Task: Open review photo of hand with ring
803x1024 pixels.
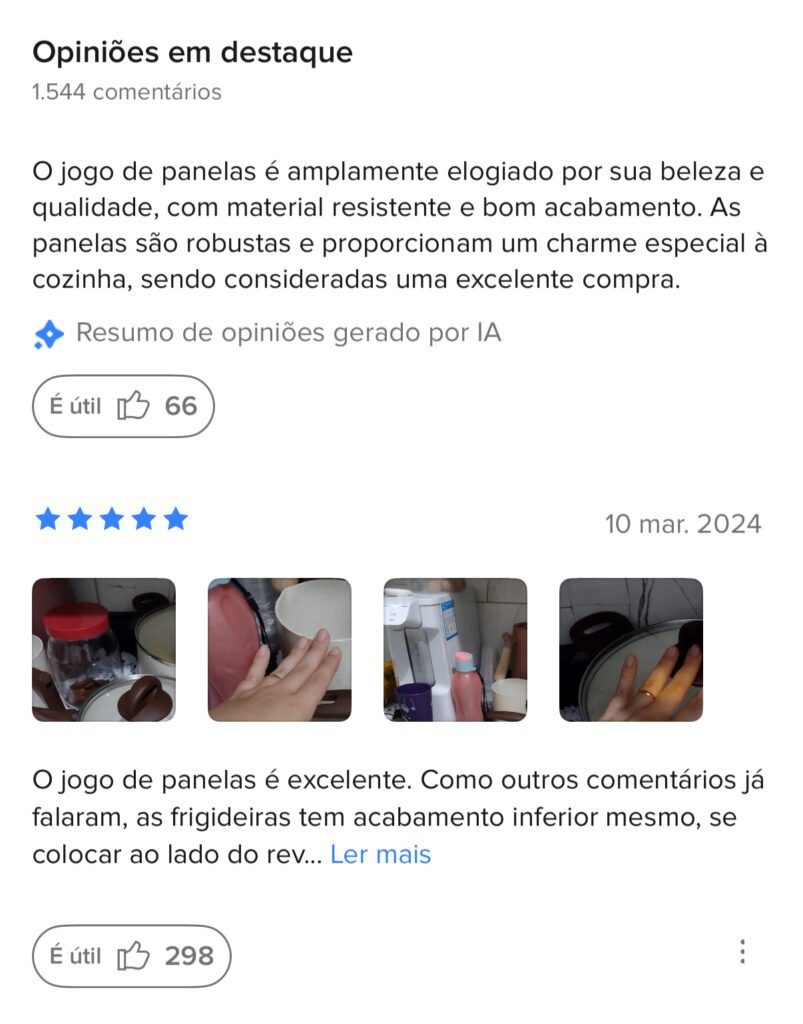Action: [631, 650]
